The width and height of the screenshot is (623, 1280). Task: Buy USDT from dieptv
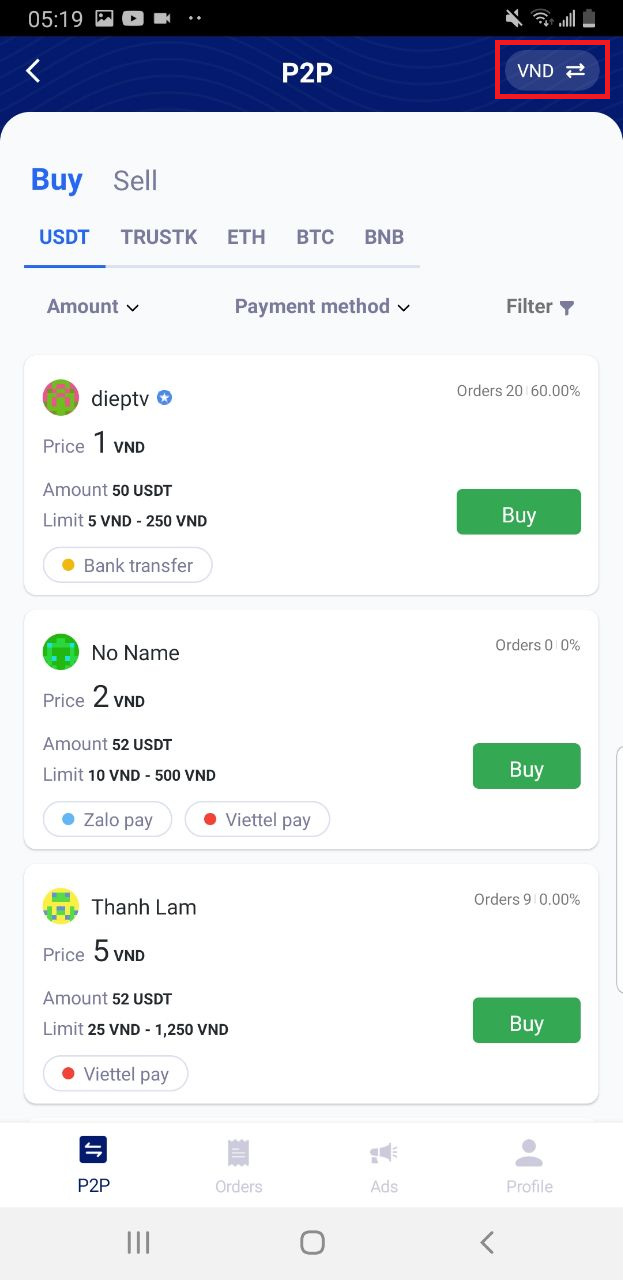click(x=519, y=515)
